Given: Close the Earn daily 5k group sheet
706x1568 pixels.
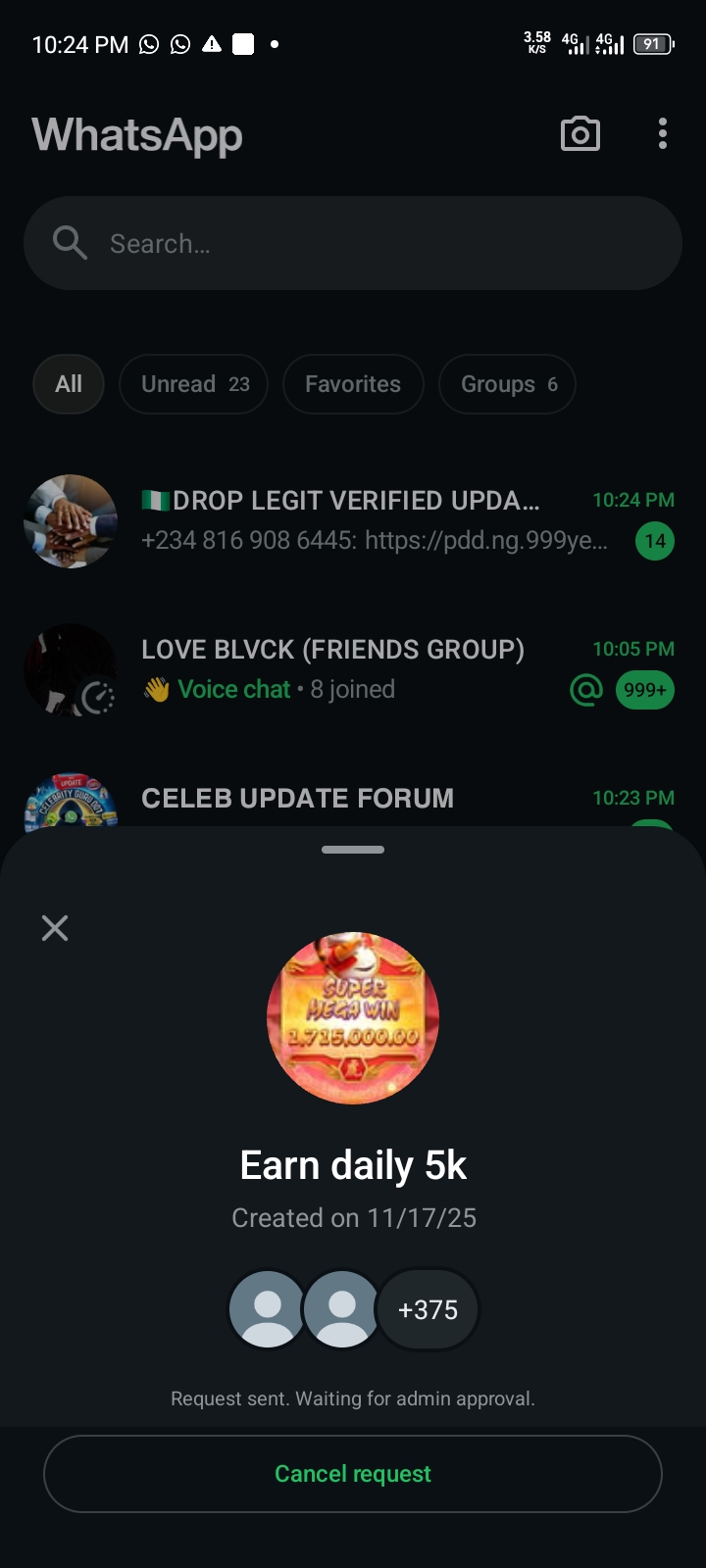Looking at the screenshot, I should [55, 928].
